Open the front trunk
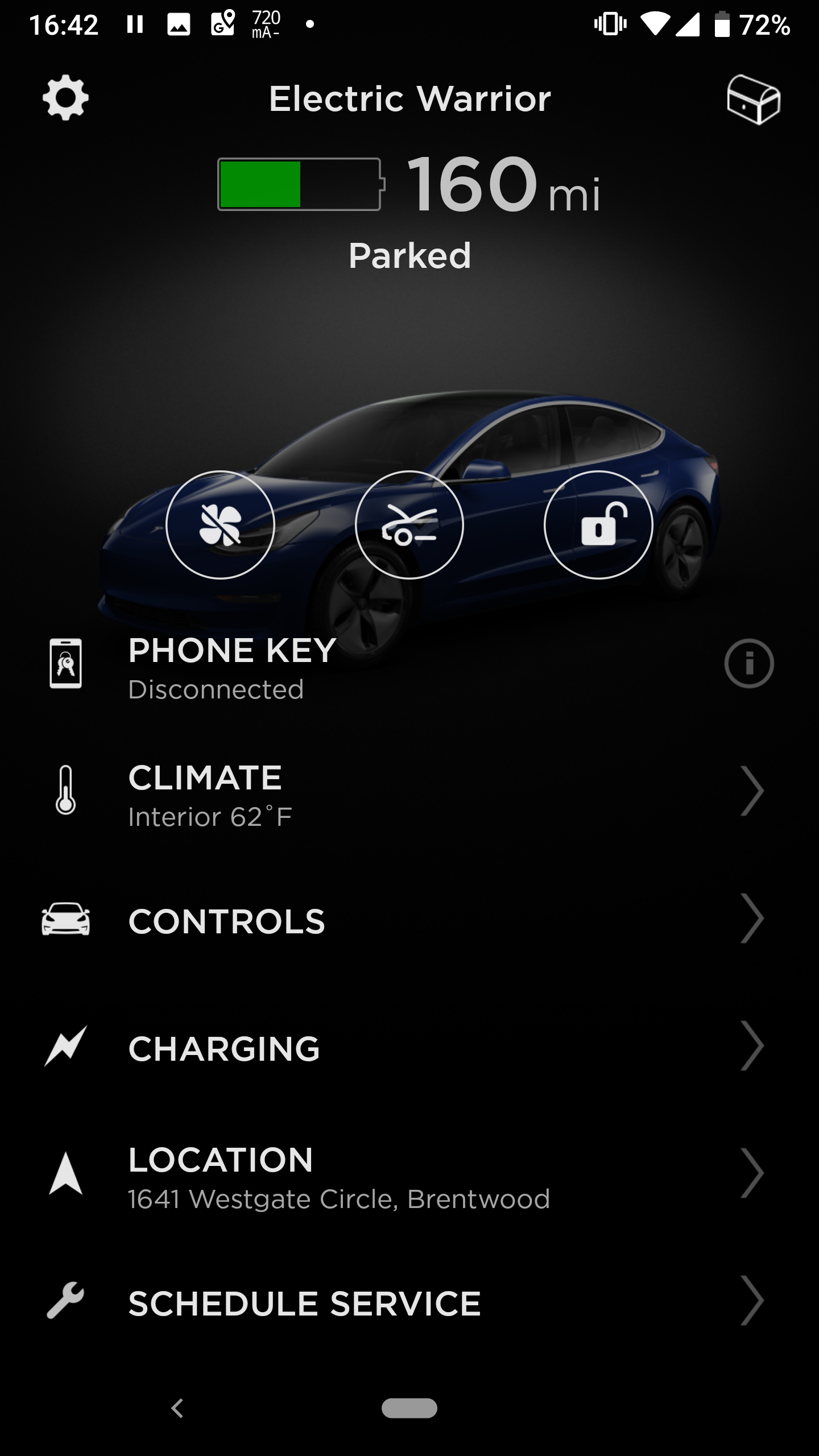Image resolution: width=819 pixels, height=1456 pixels. click(x=409, y=524)
